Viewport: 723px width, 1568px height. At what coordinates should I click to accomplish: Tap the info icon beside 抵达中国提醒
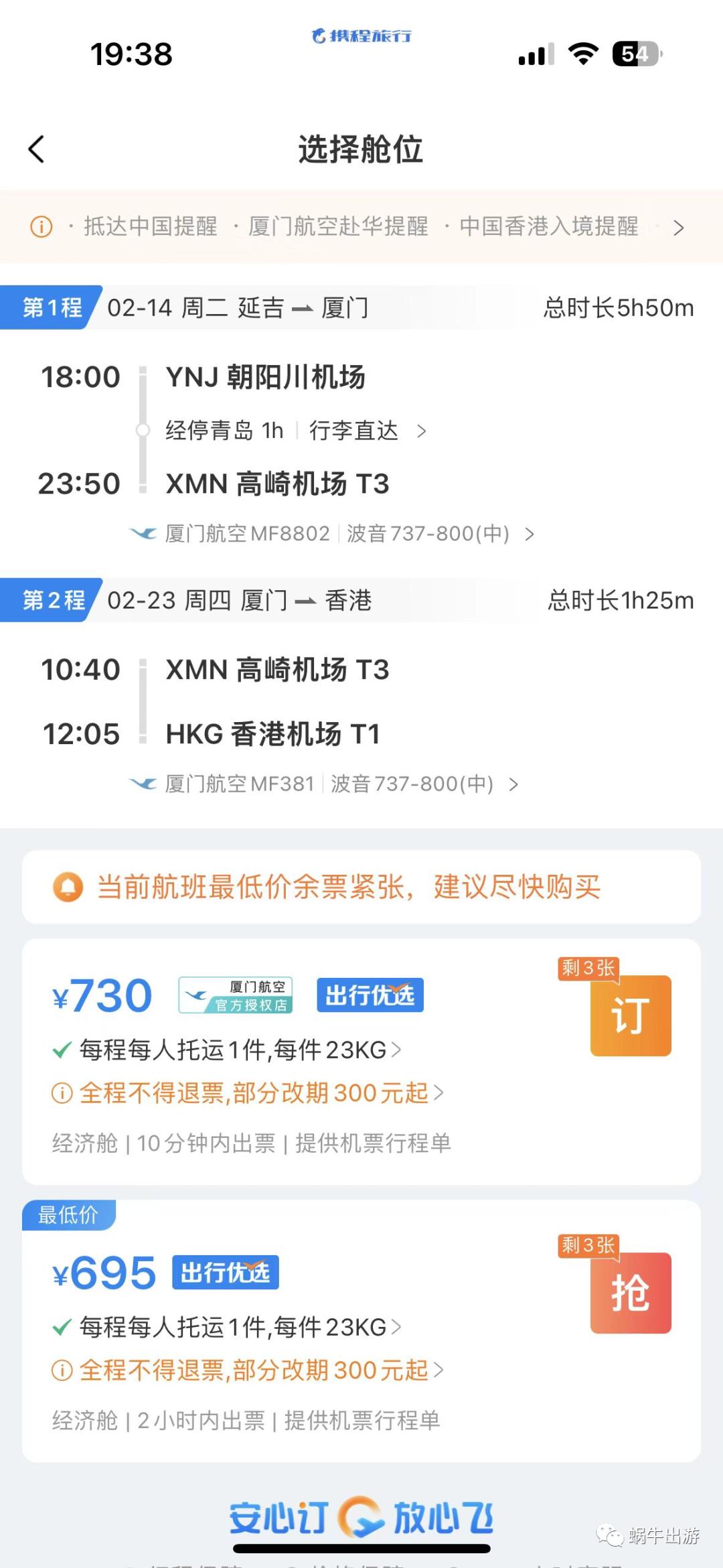click(x=40, y=228)
